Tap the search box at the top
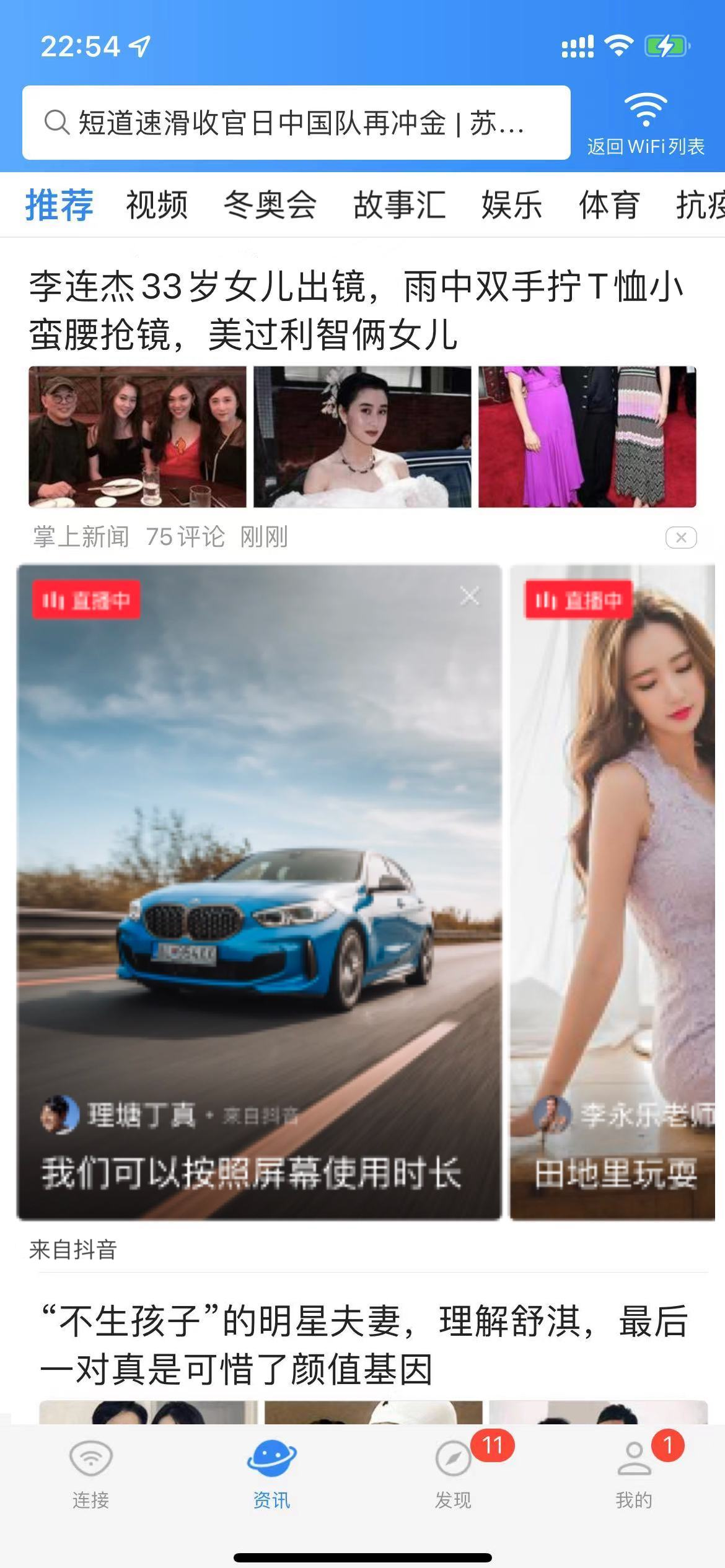 pos(296,123)
